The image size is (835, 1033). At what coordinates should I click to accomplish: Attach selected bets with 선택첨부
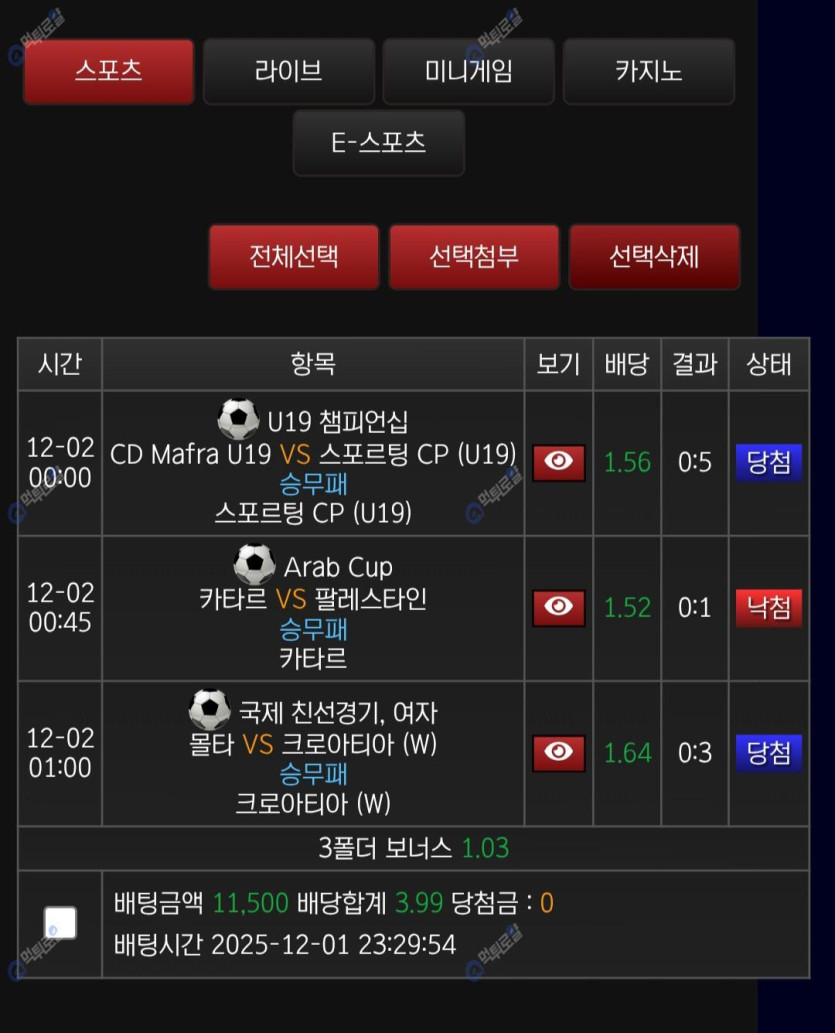click(x=474, y=257)
